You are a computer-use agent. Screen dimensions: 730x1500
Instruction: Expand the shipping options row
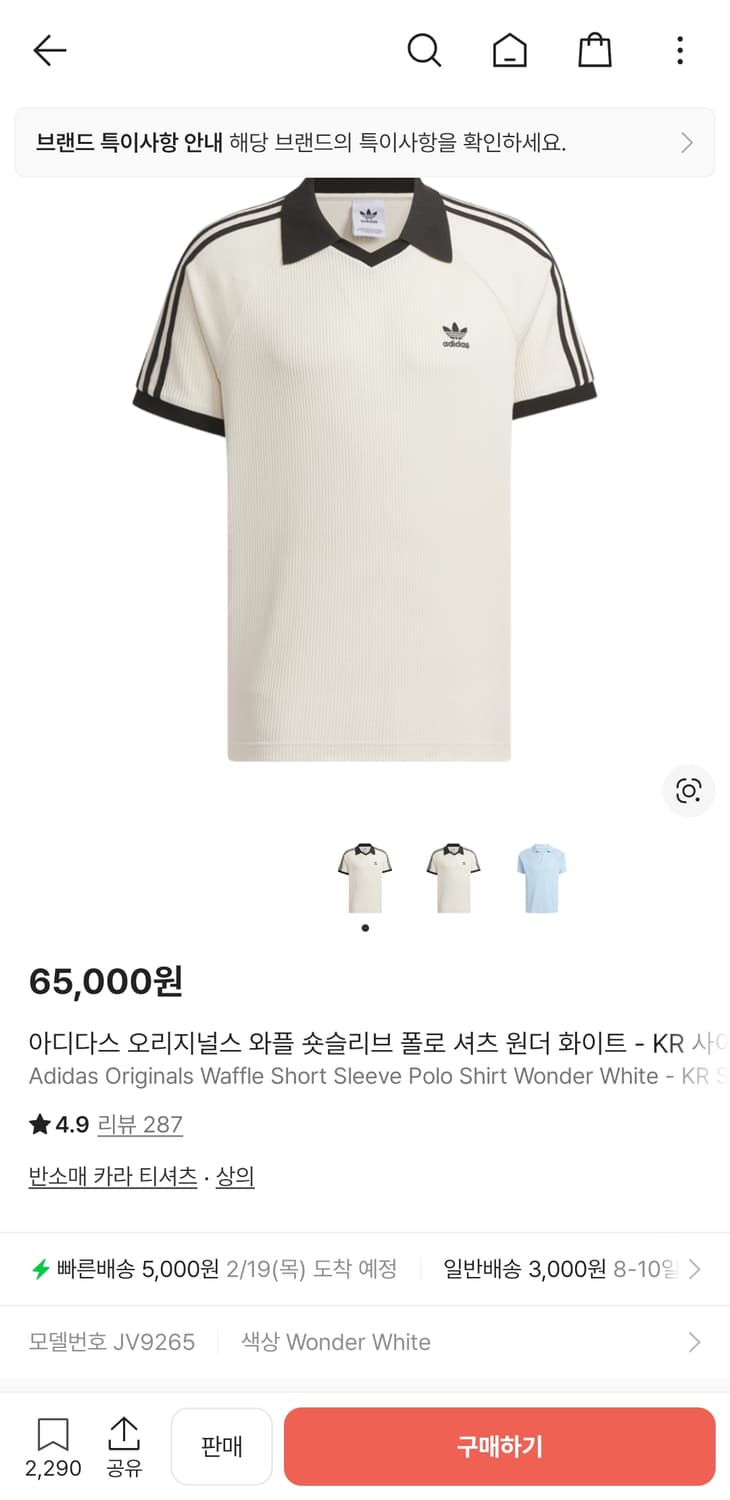[x=365, y=1268]
